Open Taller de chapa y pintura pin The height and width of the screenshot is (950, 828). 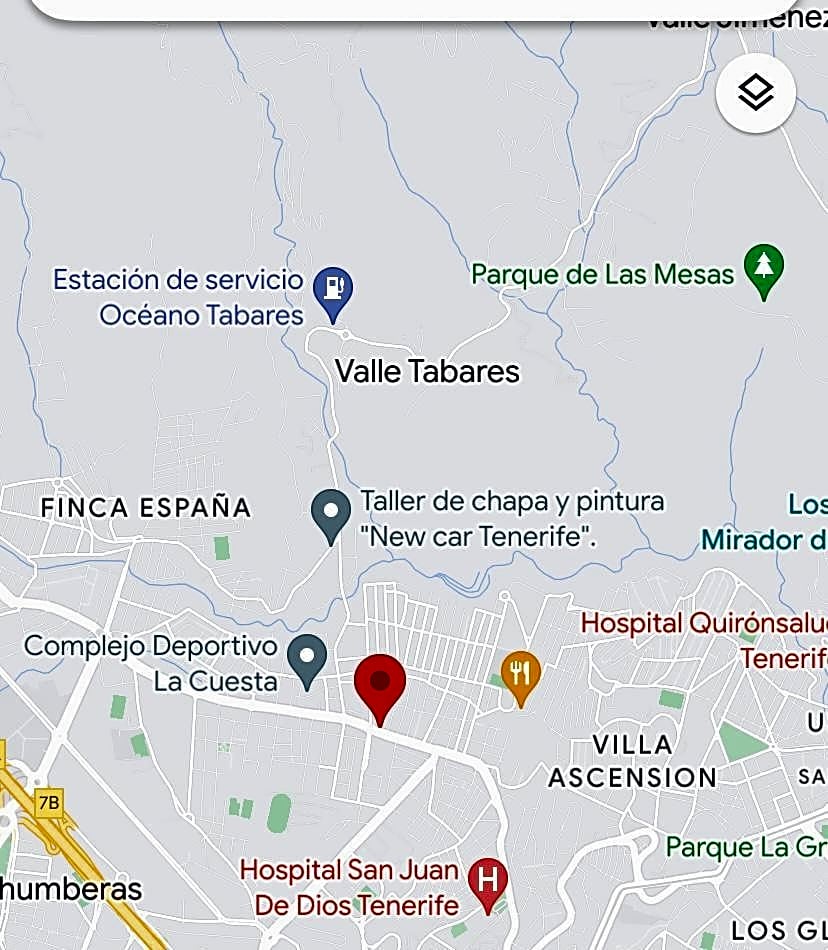click(x=331, y=511)
